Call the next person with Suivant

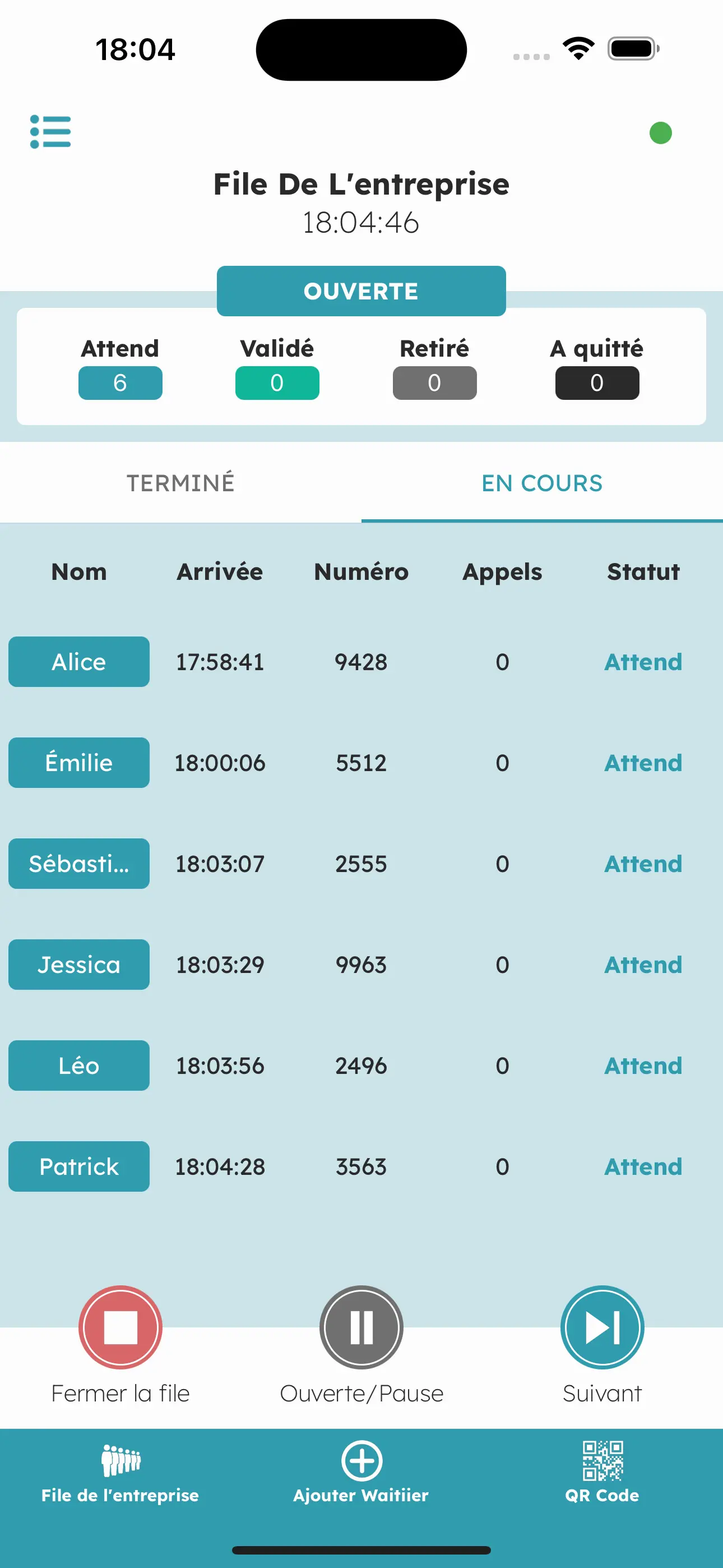coord(602,1327)
